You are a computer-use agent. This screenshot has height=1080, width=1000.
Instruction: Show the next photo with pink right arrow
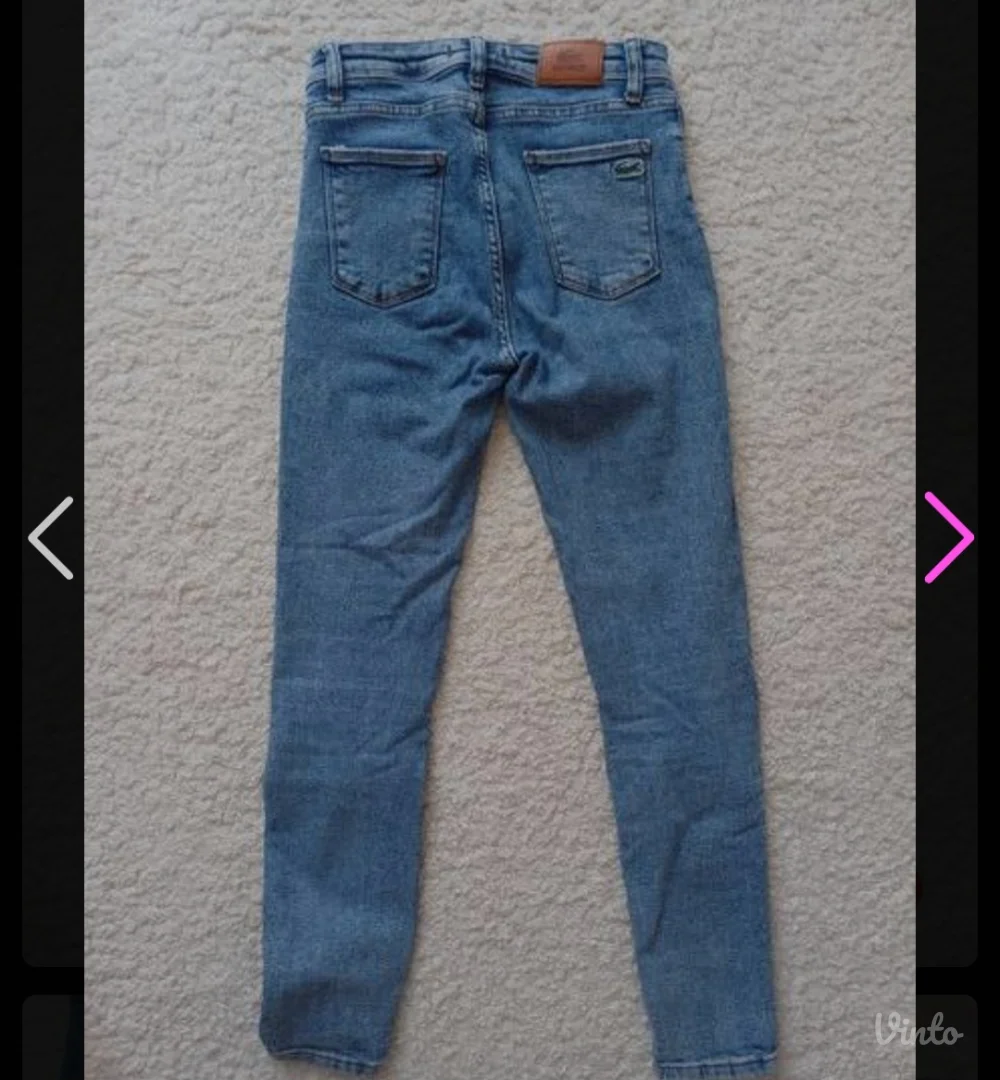coord(948,537)
